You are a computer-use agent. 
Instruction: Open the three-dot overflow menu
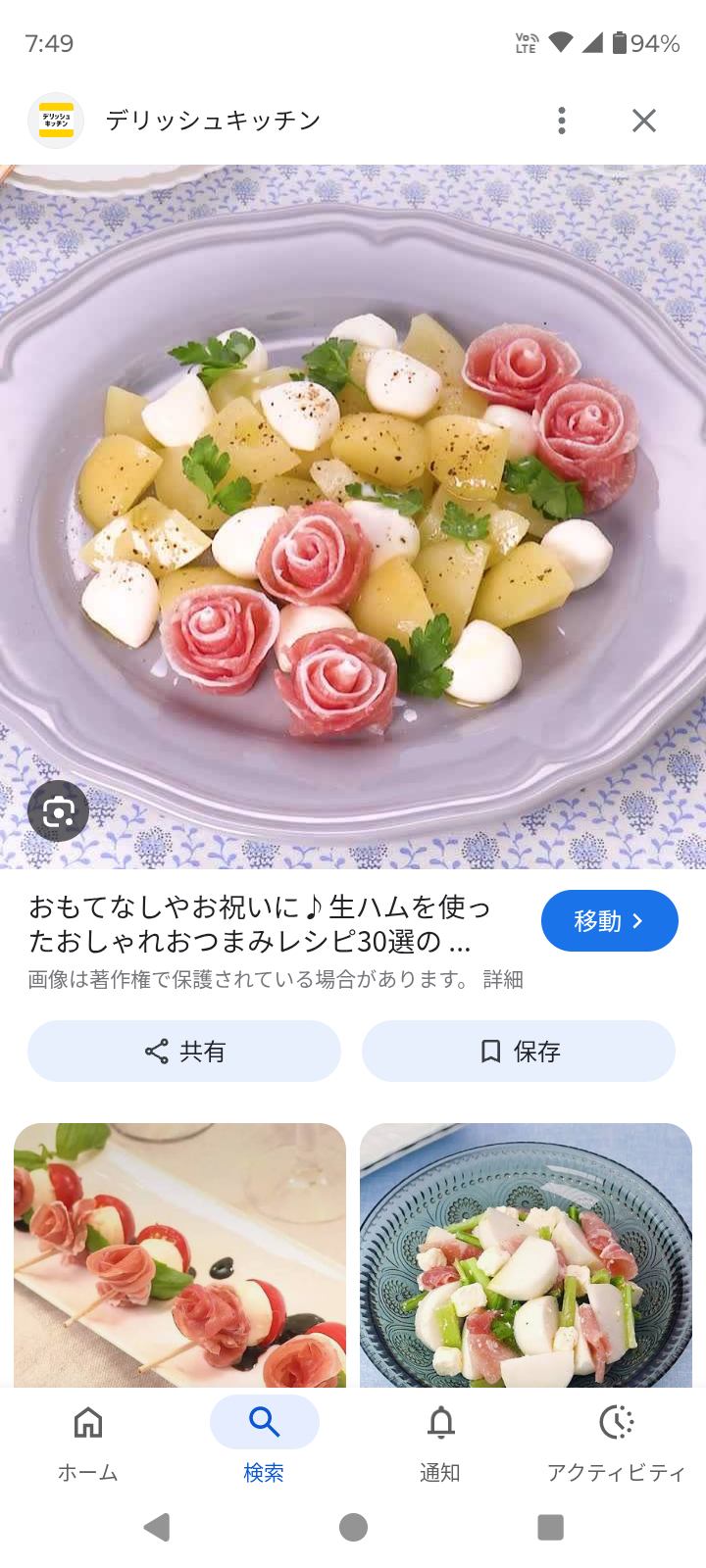[561, 121]
